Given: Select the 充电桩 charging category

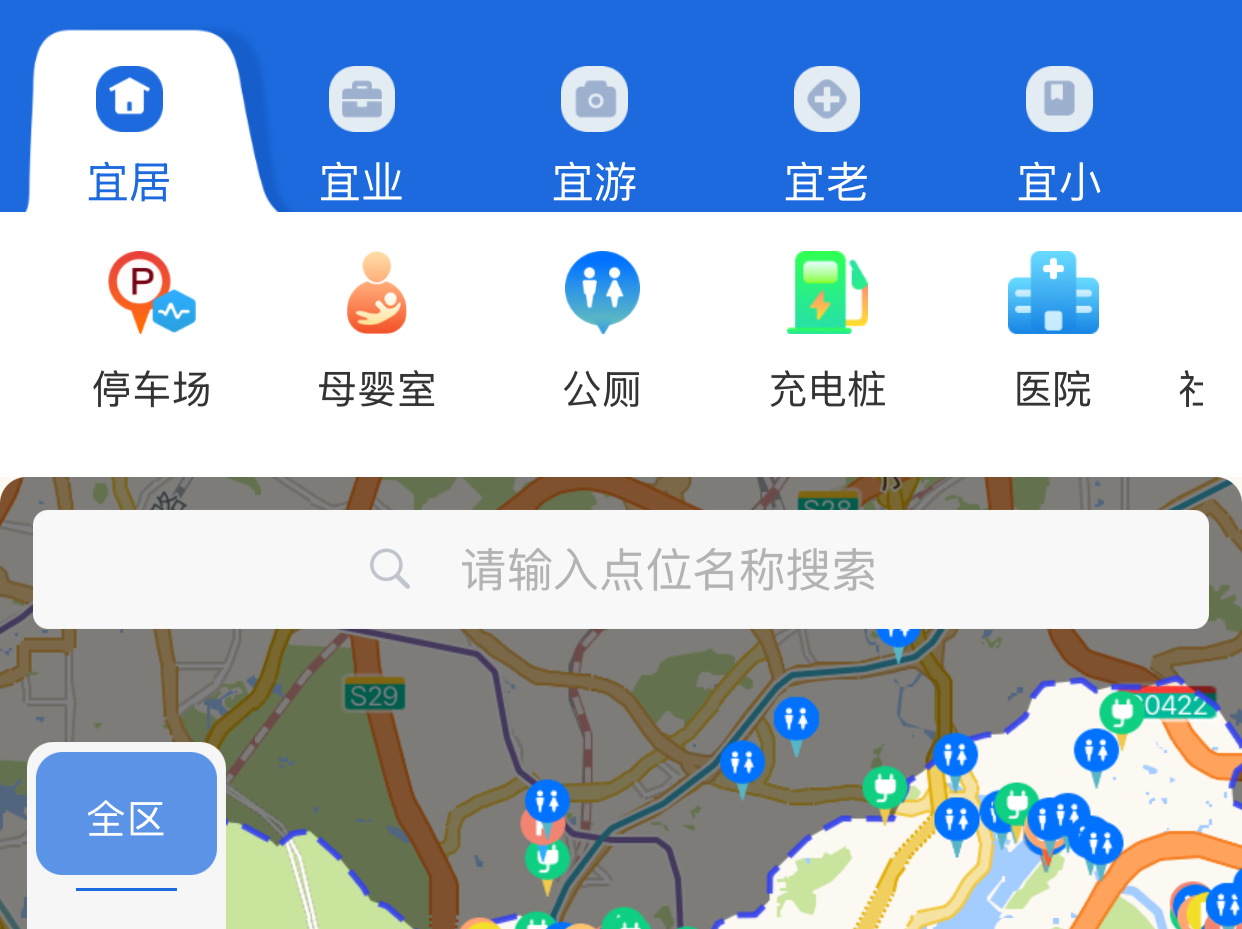Looking at the screenshot, I should (827, 330).
